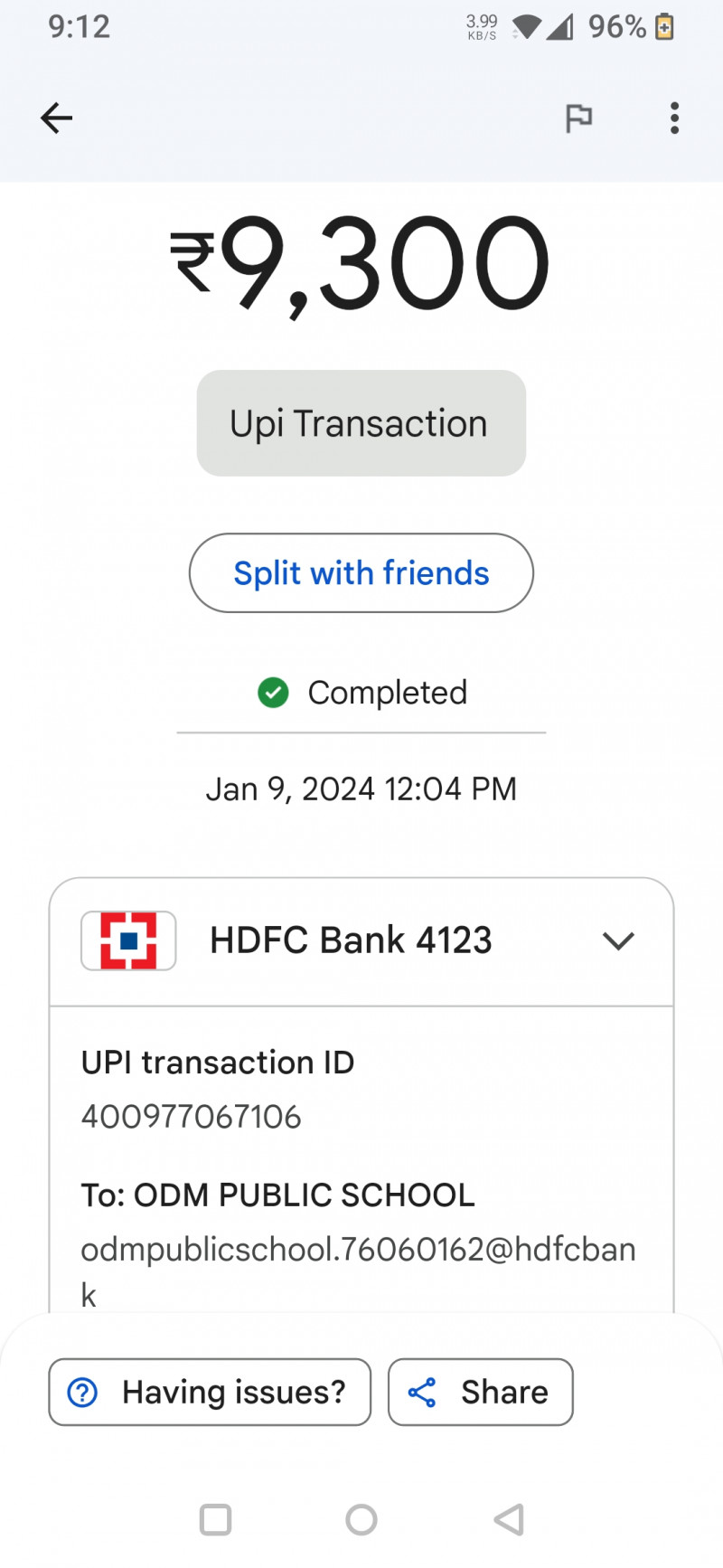Image resolution: width=723 pixels, height=1568 pixels.
Task: Tap the Upi Transaction chip
Action: 361,423
